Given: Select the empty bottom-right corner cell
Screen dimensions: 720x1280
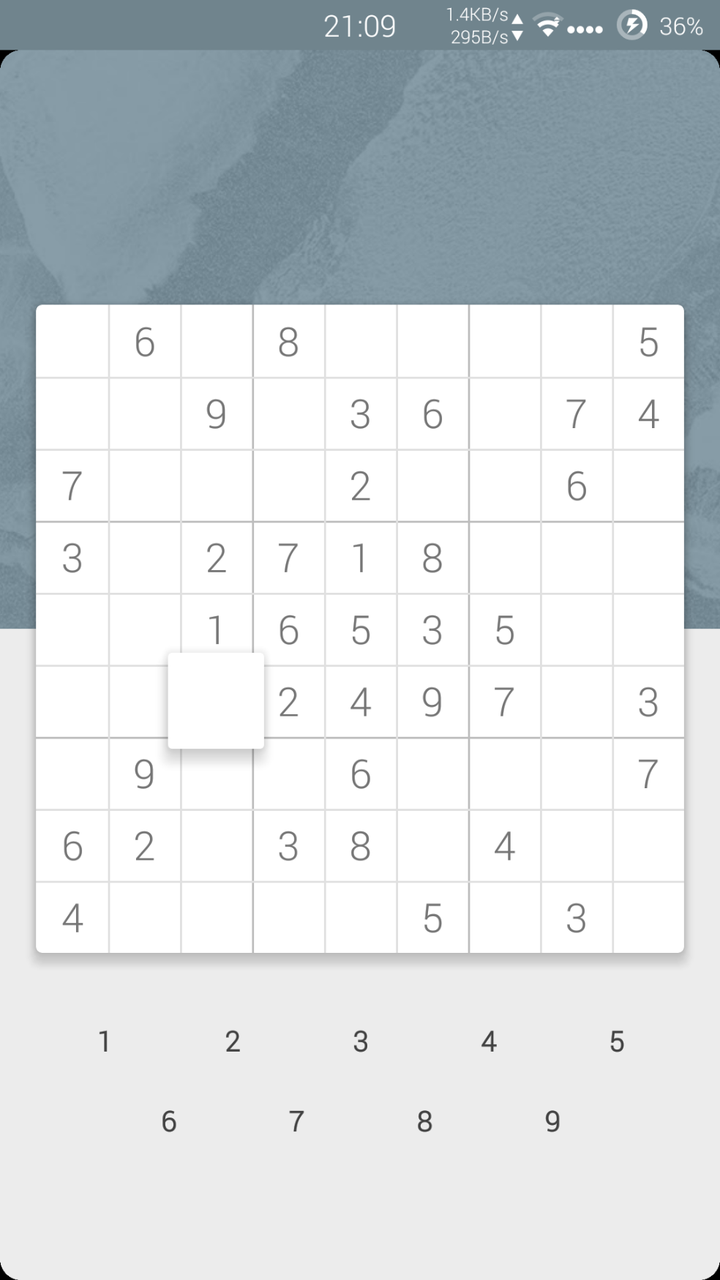Looking at the screenshot, I should pyautogui.click(x=648, y=918).
